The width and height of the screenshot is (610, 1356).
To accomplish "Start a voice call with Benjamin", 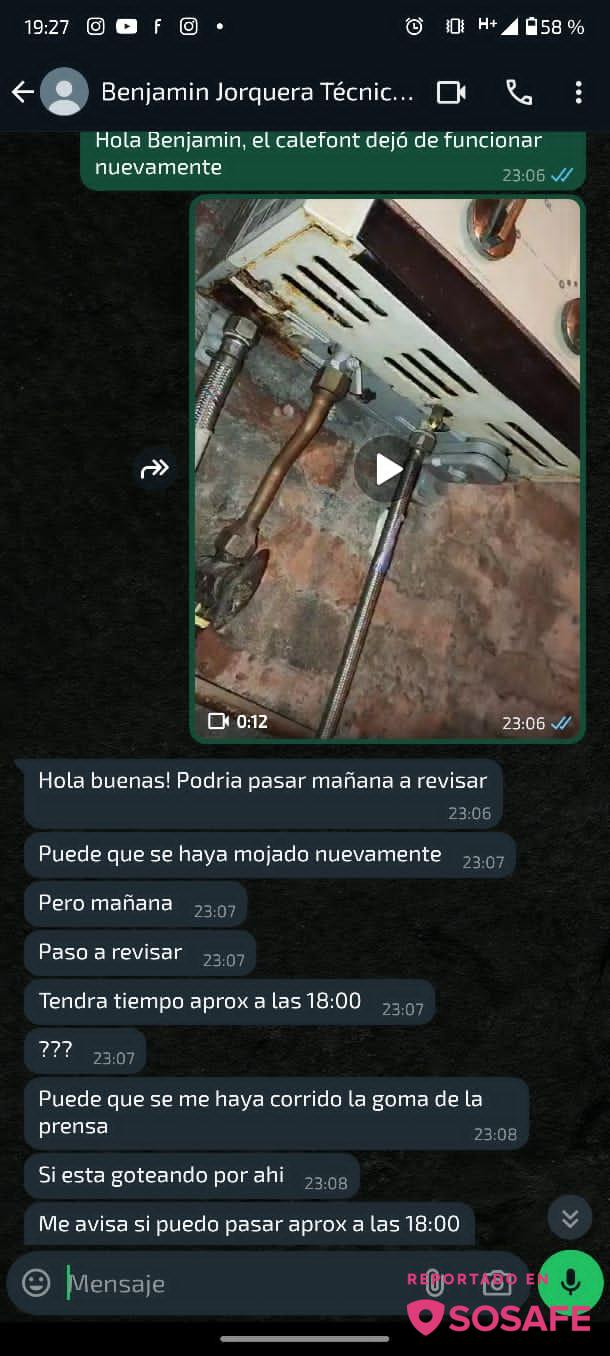I will point(518,92).
